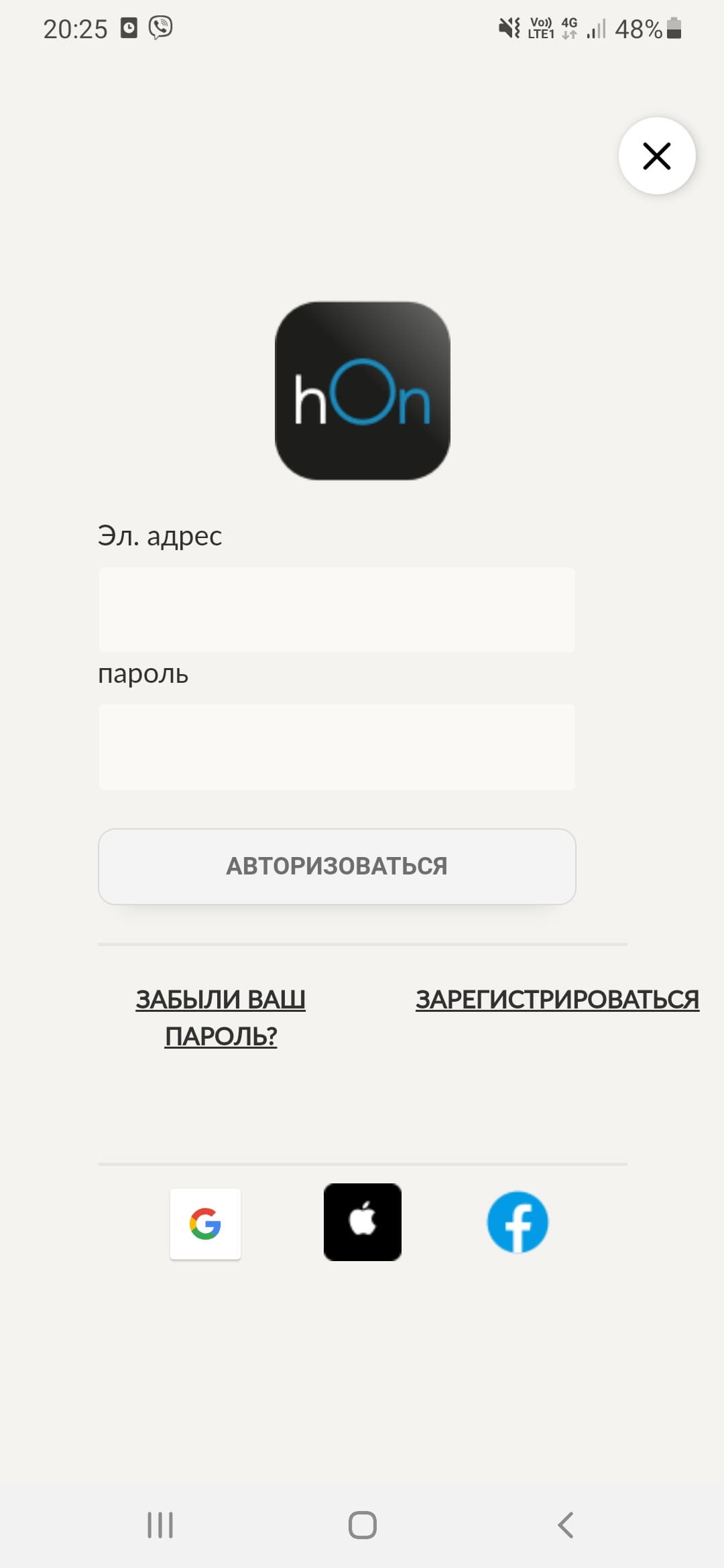The width and height of the screenshot is (724, 1568).
Task: Open the ЗАРЕГИСТРИРОВАТЬСЯ link
Action: [557, 999]
